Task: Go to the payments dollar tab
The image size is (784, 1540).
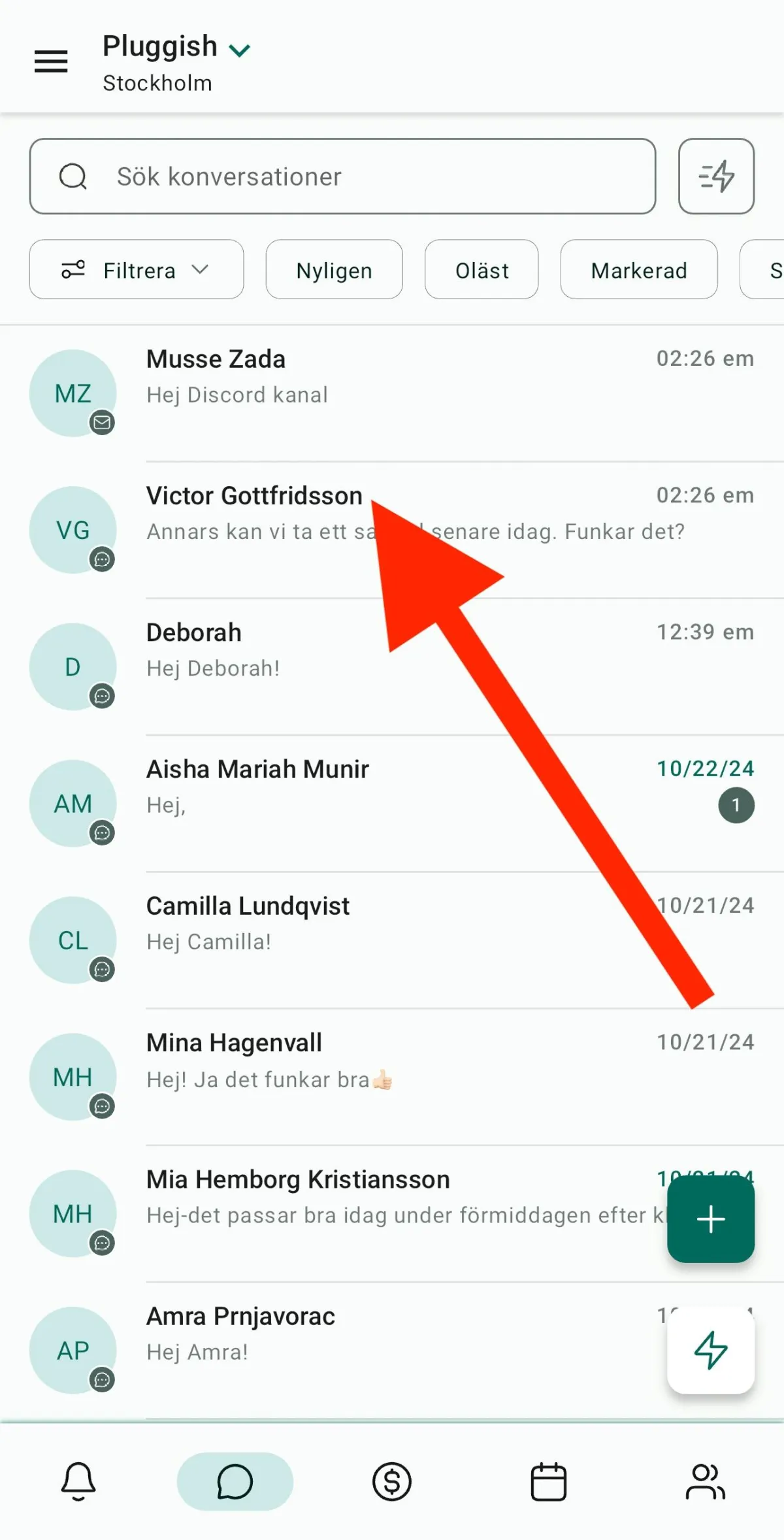Action: point(392,1481)
